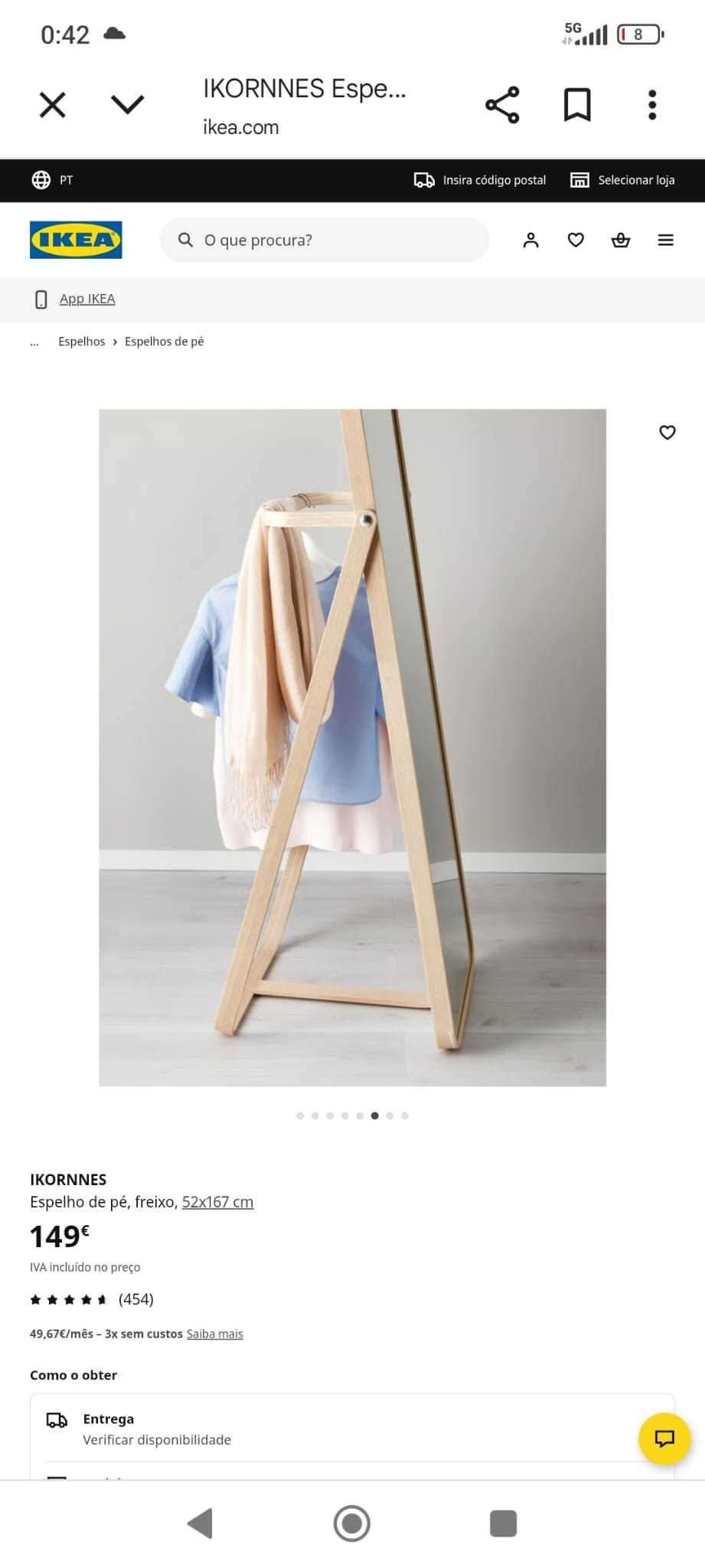This screenshot has height=1568, width=705.
Task: Bookmark this page in the browser
Action: 577,105
